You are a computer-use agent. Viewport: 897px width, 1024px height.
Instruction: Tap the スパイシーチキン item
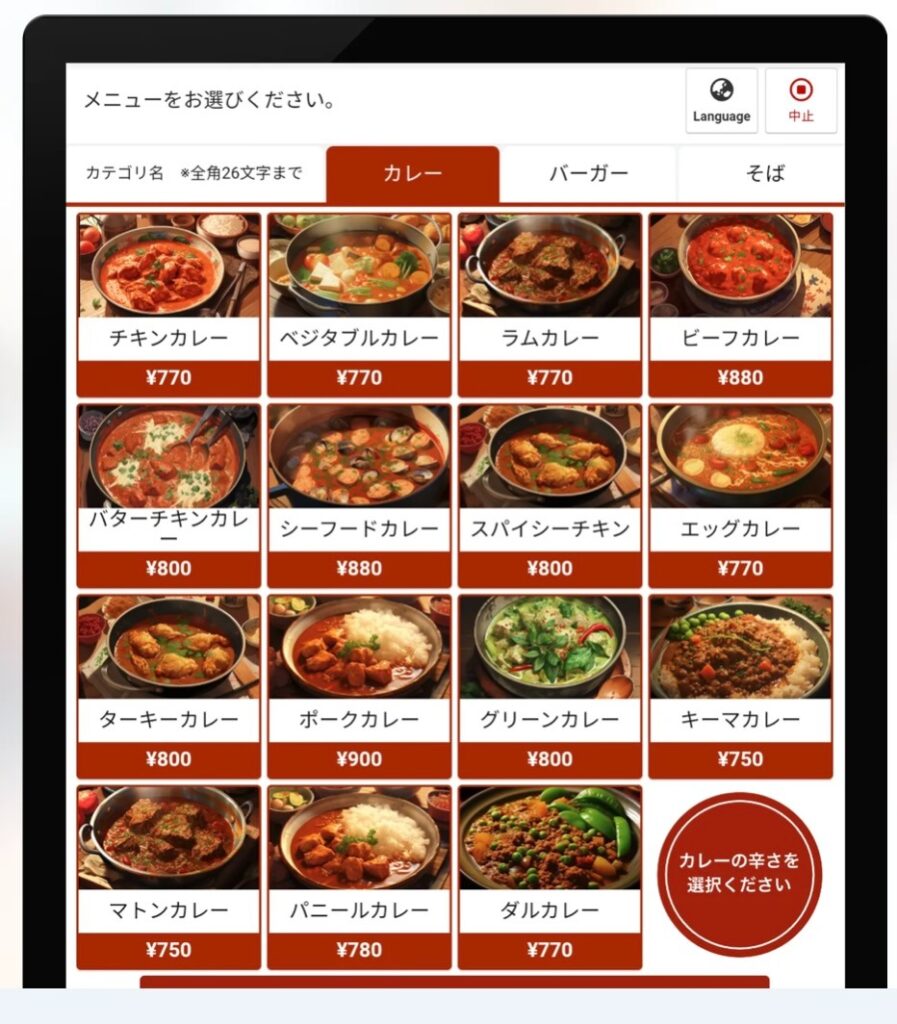(x=549, y=496)
